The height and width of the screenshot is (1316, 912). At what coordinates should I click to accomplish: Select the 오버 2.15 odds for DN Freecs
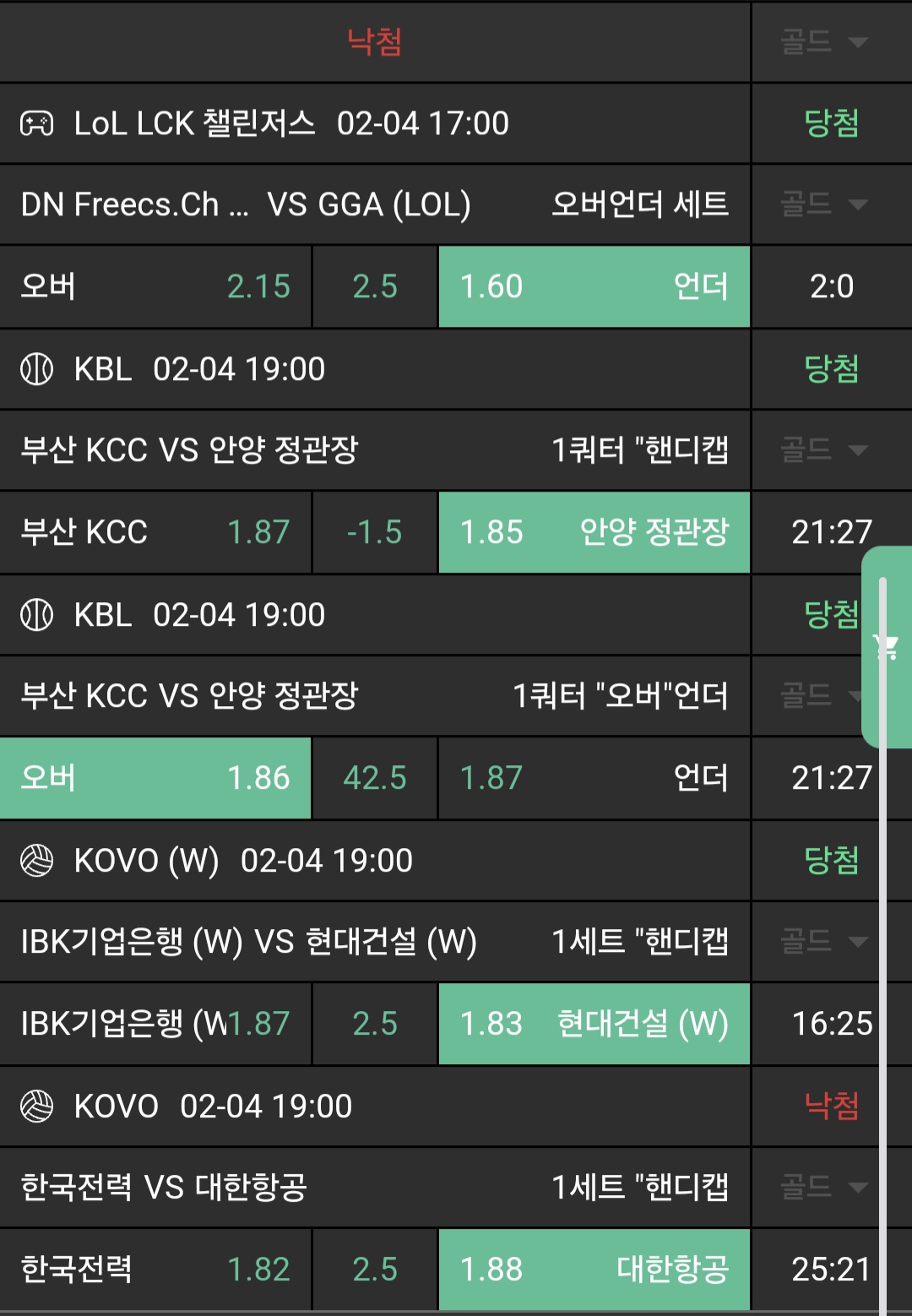click(x=155, y=286)
